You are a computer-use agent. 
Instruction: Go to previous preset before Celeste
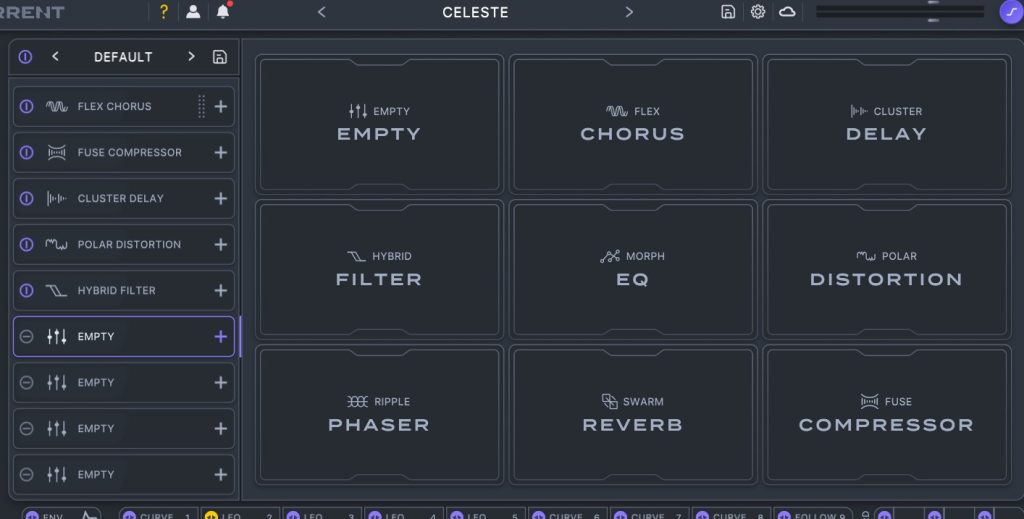[x=321, y=12]
